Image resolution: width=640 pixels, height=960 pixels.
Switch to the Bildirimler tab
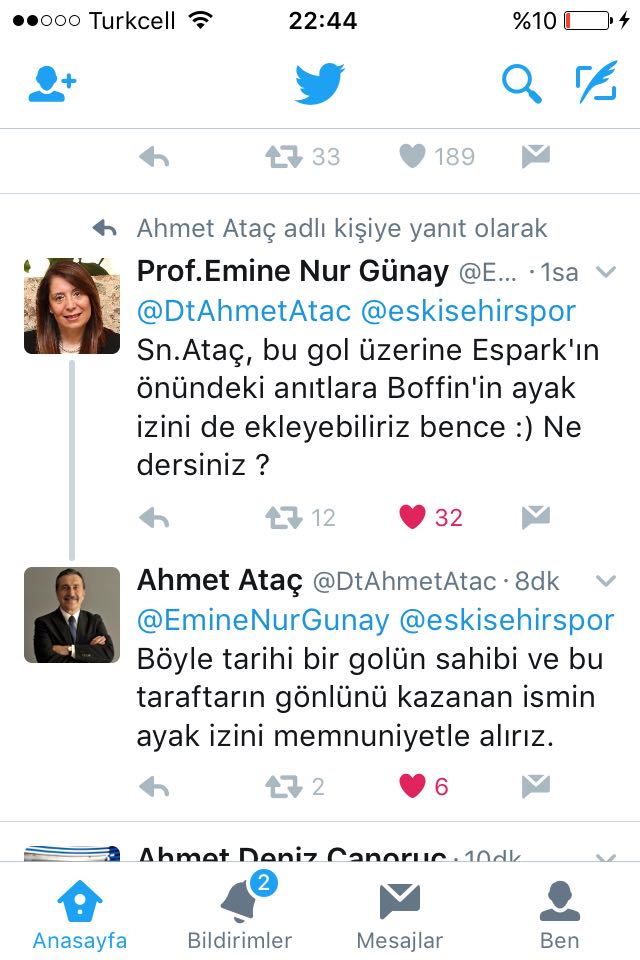240,915
